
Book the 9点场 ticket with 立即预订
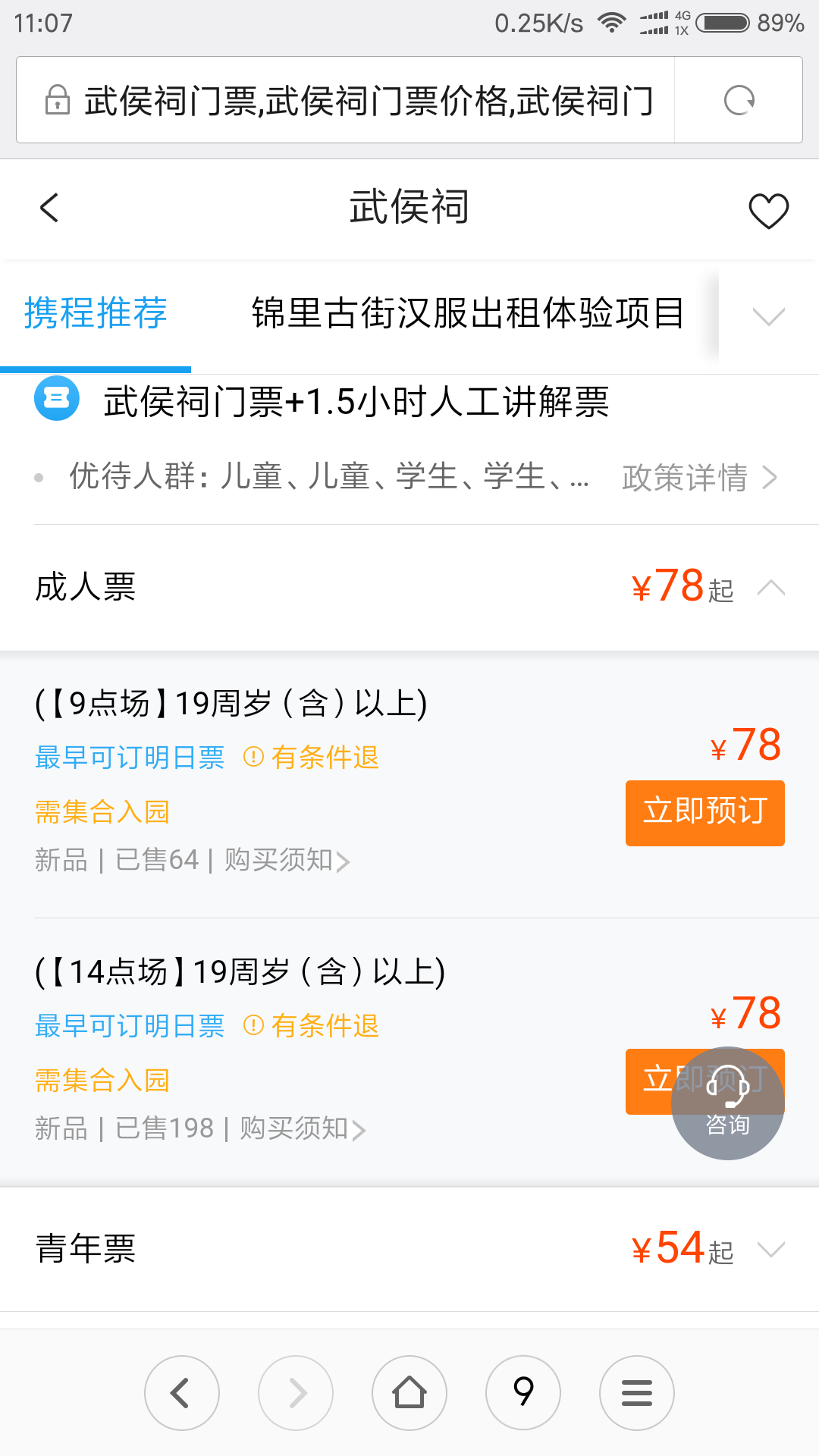[x=704, y=813]
